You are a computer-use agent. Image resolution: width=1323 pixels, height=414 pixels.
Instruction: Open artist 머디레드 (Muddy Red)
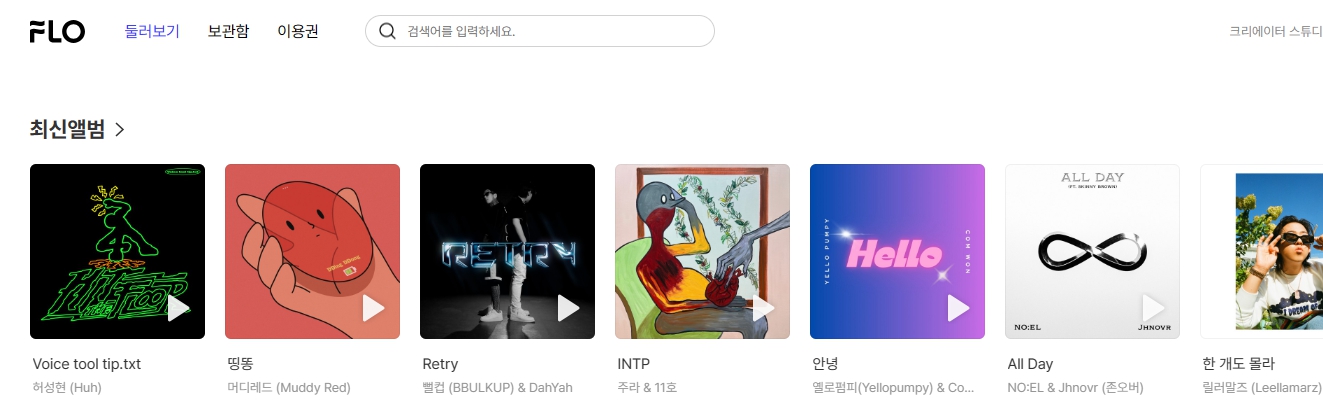pyautogui.click(x=289, y=387)
